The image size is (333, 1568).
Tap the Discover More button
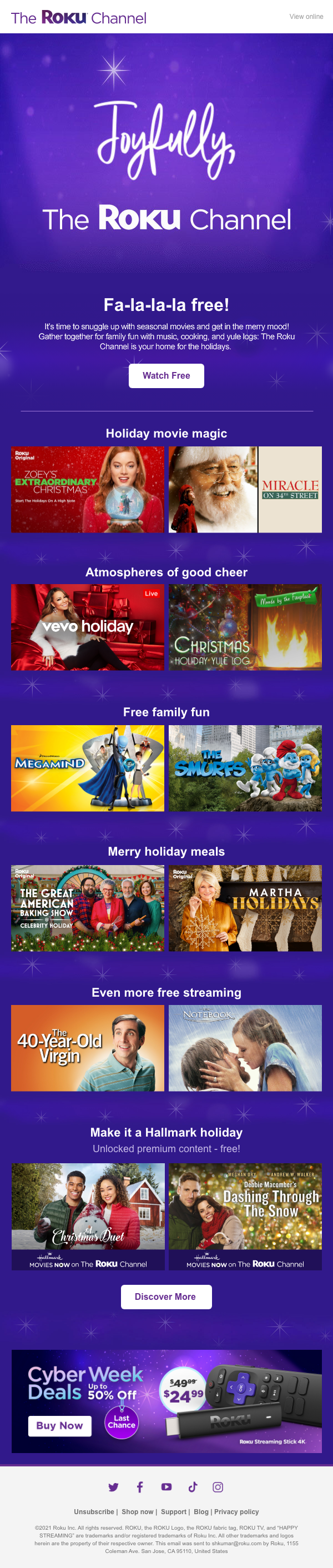(x=165, y=1296)
